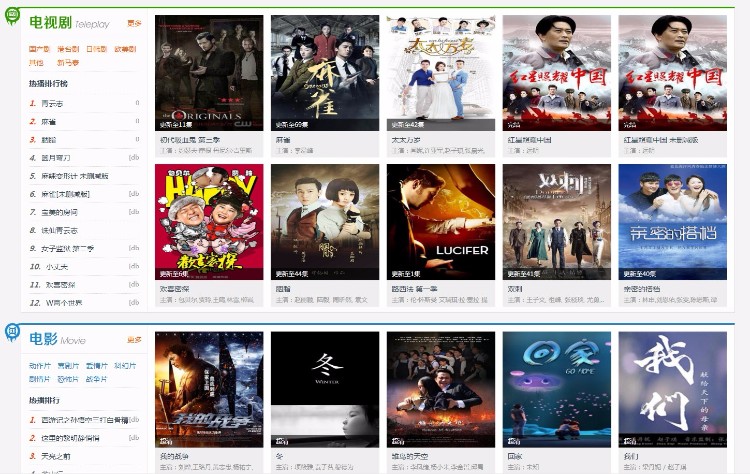The width and height of the screenshot is (750, 474).
Task: Open 天亮之前 in the movie ranking
Action: tap(56, 456)
